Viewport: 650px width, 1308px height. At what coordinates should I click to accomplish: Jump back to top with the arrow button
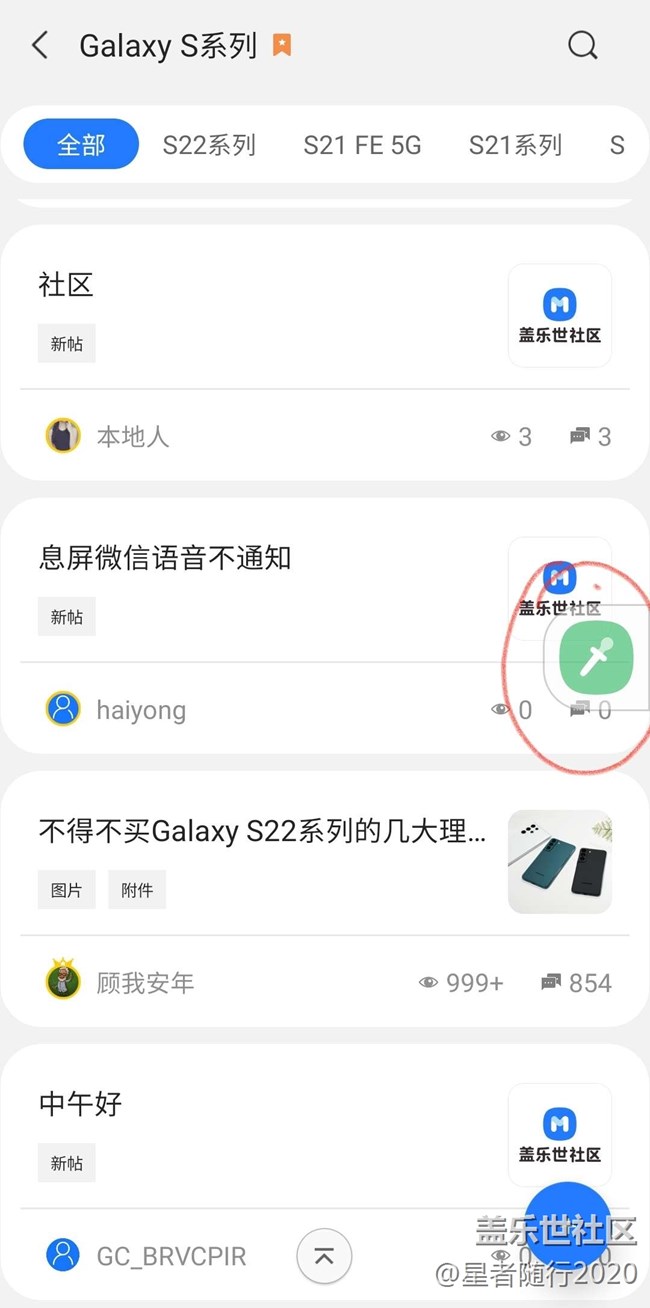coord(324,1256)
